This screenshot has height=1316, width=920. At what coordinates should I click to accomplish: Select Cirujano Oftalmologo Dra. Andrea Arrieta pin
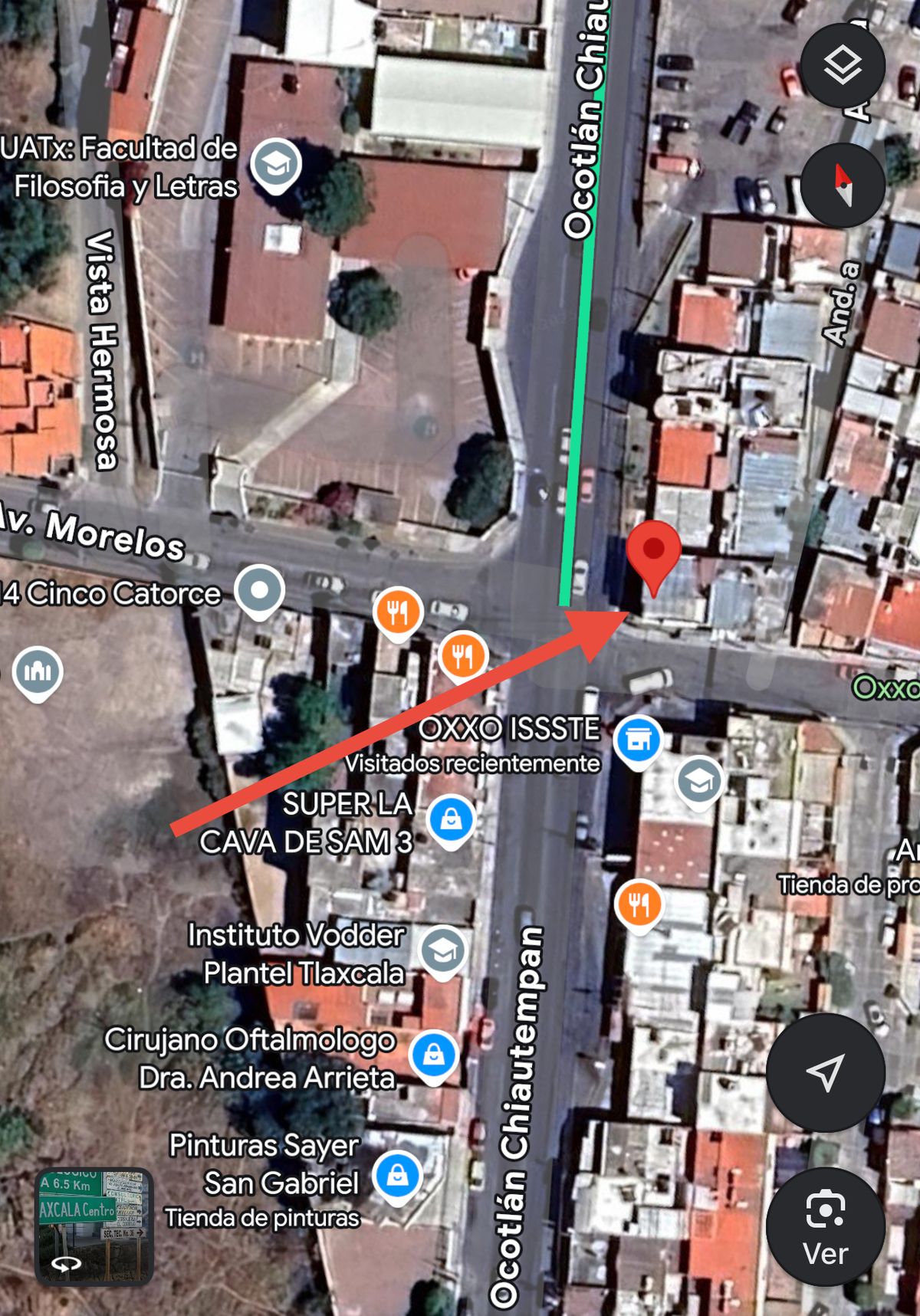(x=433, y=1054)
